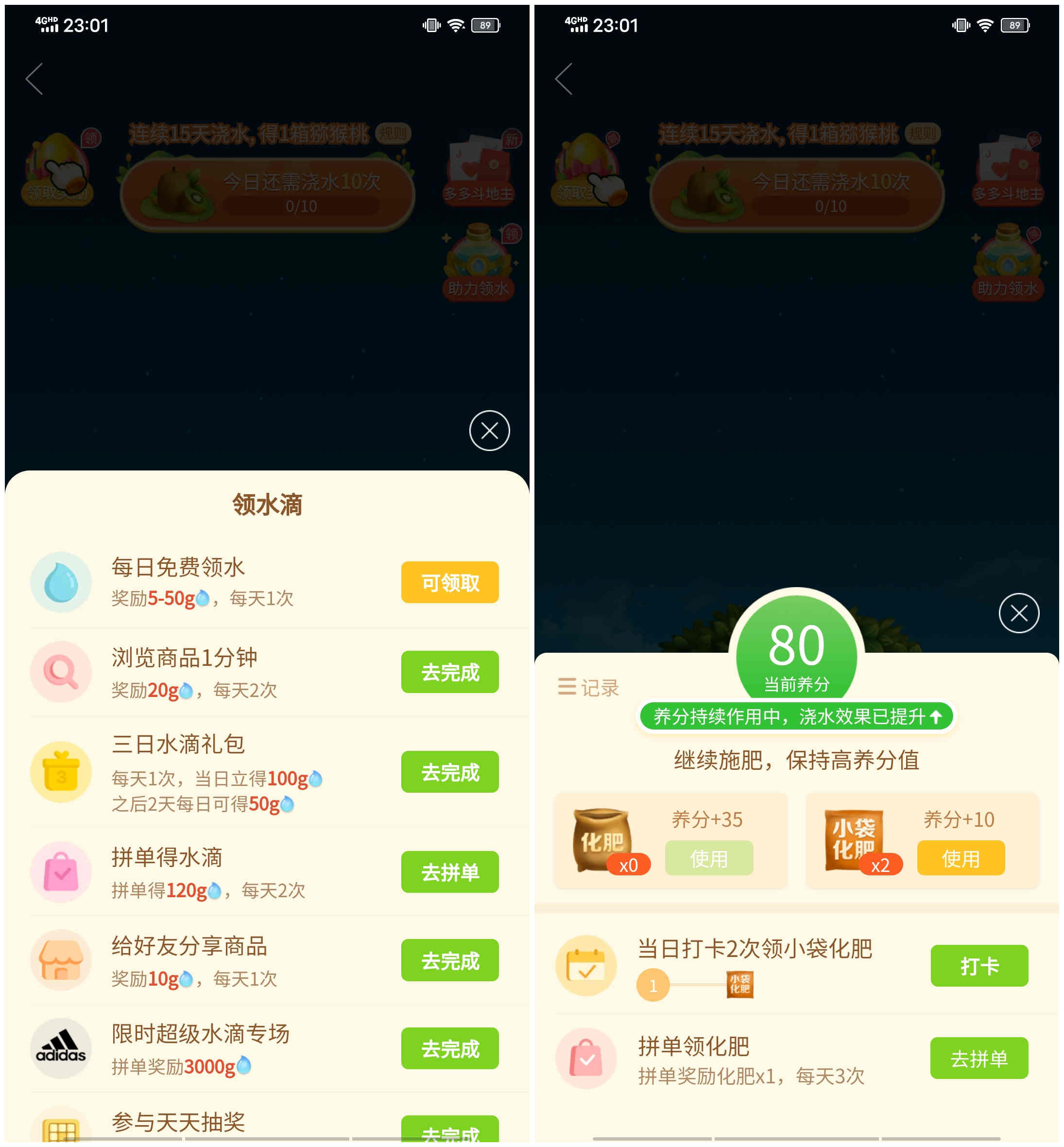Open the 规则 rules popup
This screenshot has width=1064, height=1147.
click(x=393, y=133)
